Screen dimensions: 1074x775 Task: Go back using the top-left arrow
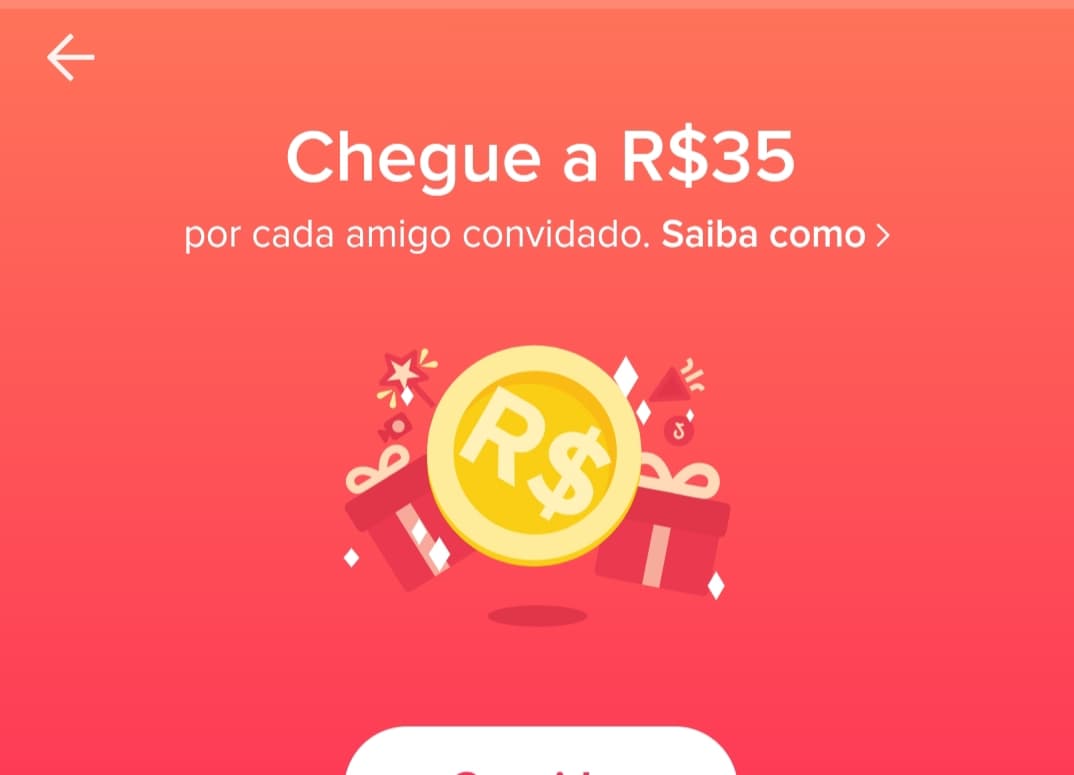tap(70, 58)
